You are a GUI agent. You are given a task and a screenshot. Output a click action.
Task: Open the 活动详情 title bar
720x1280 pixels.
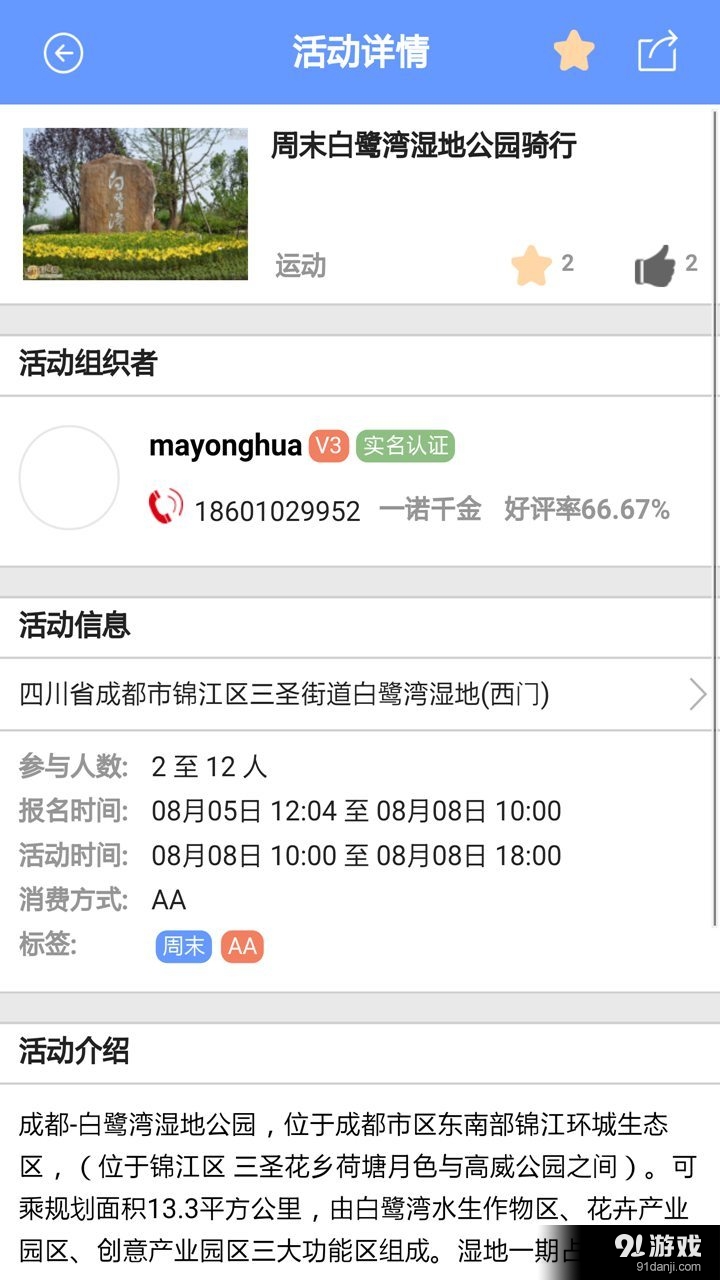tap(360, 51)
